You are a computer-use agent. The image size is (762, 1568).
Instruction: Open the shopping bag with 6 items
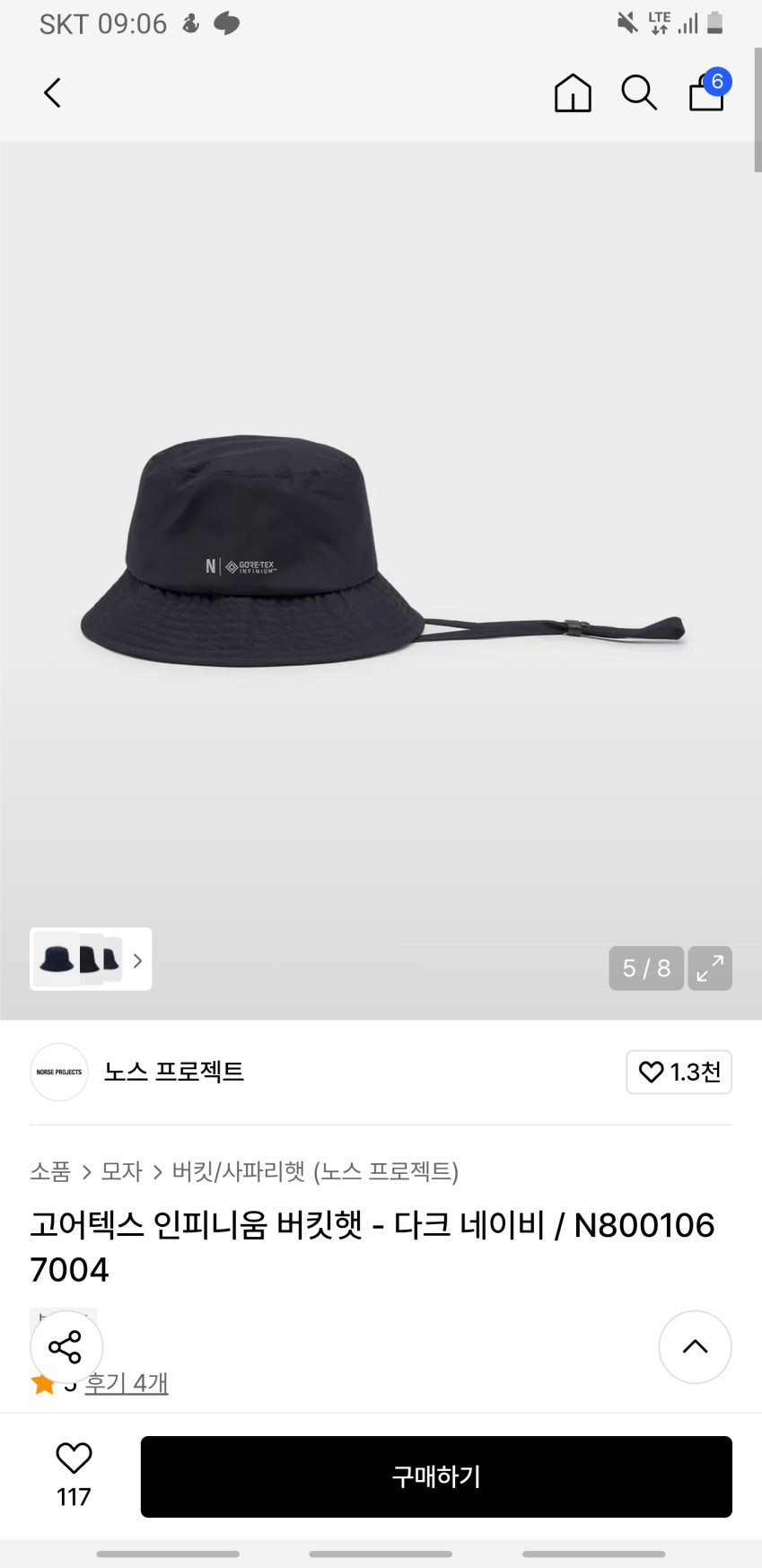[x=707, y=92]
